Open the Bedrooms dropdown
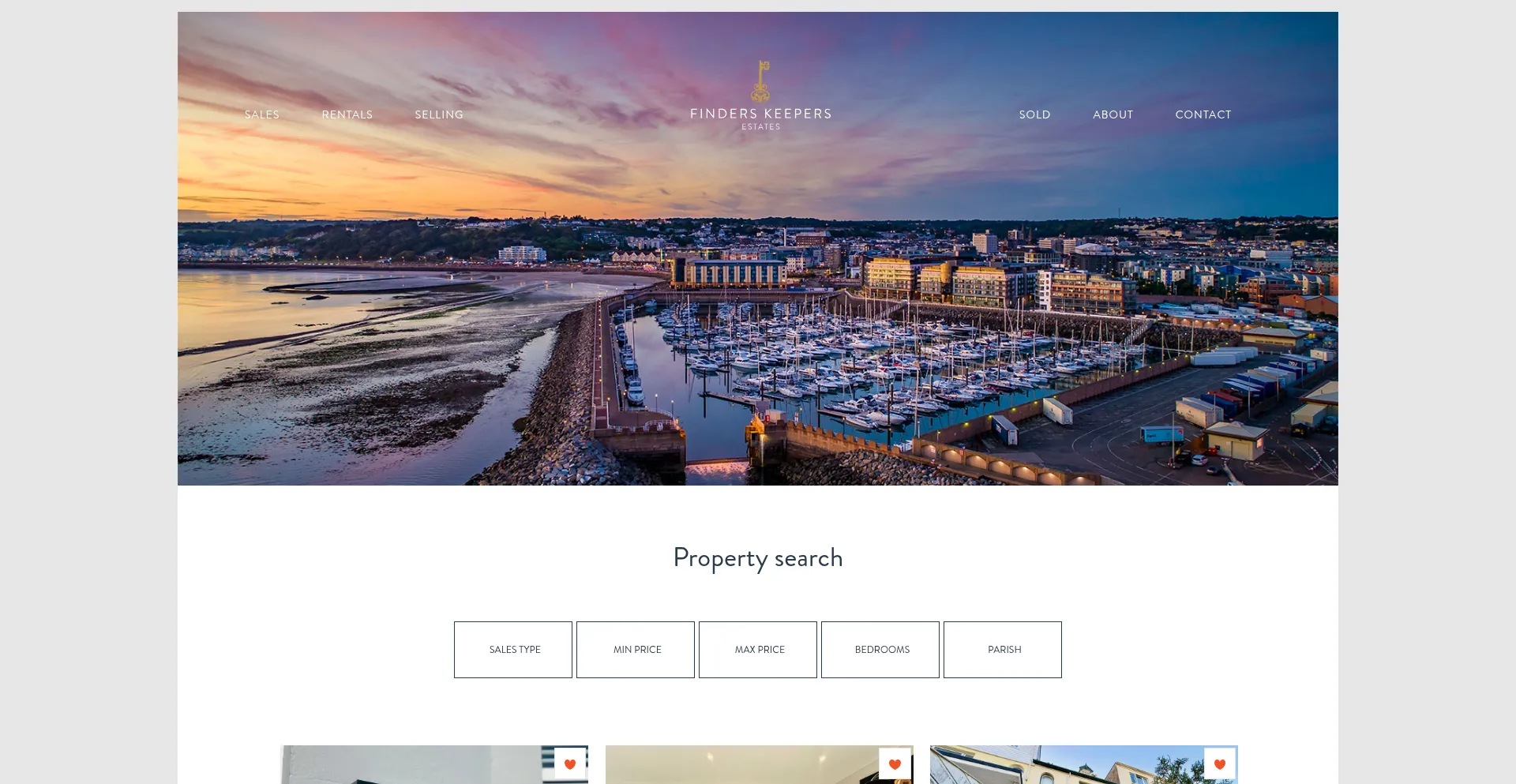The height and width of the screenshot is (784, 1516). [880, 650]
